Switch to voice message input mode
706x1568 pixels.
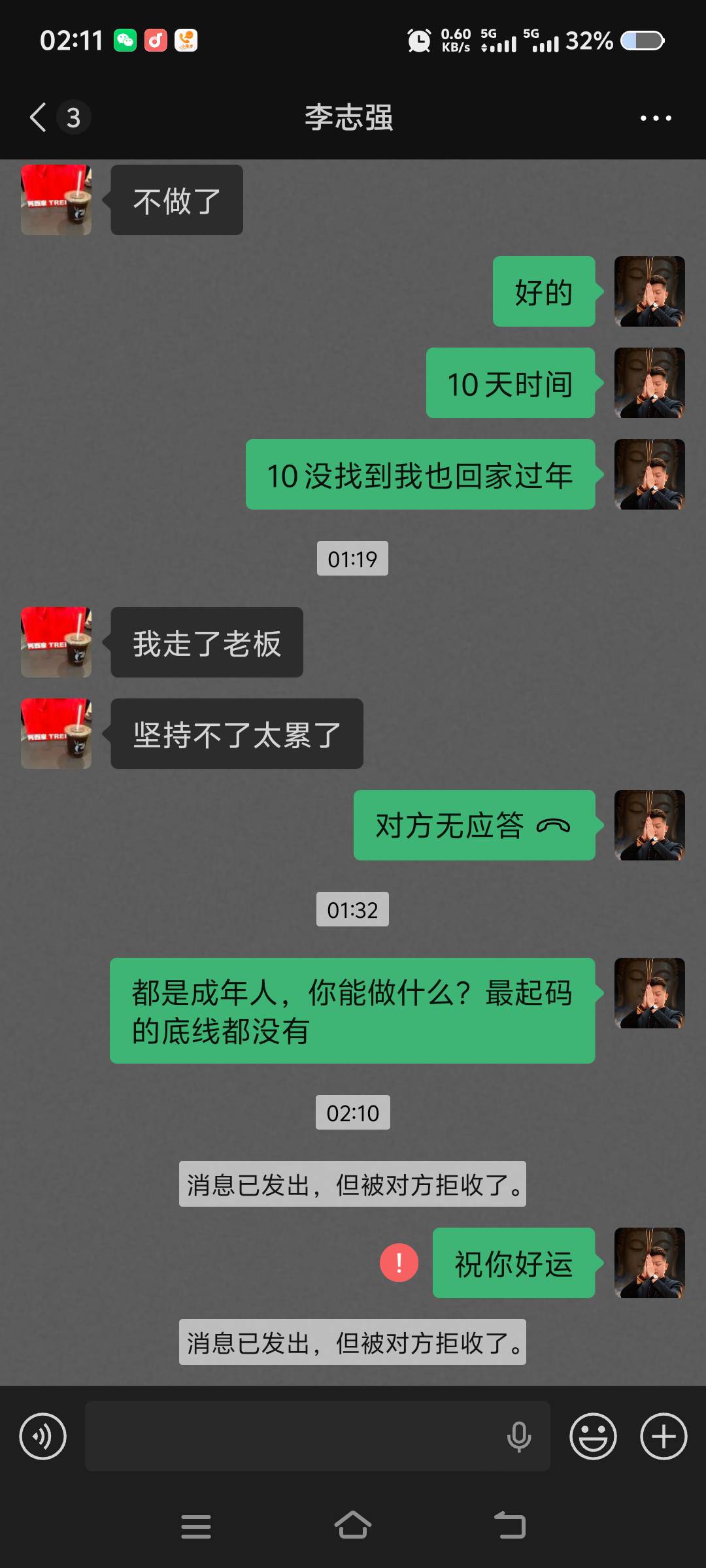pyautogui.click(x=42, y=1436)
